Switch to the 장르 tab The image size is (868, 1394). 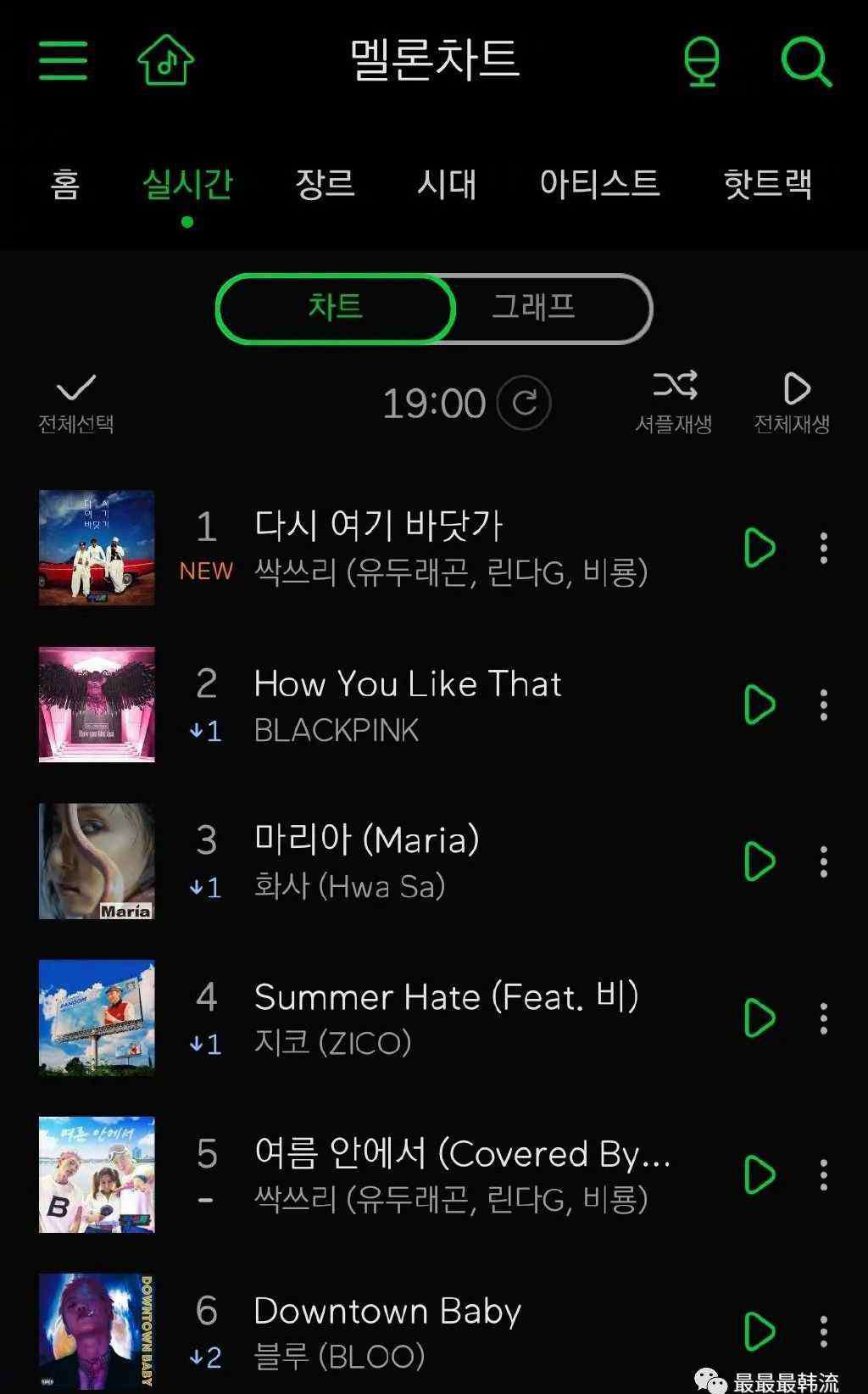coord(324,184)
